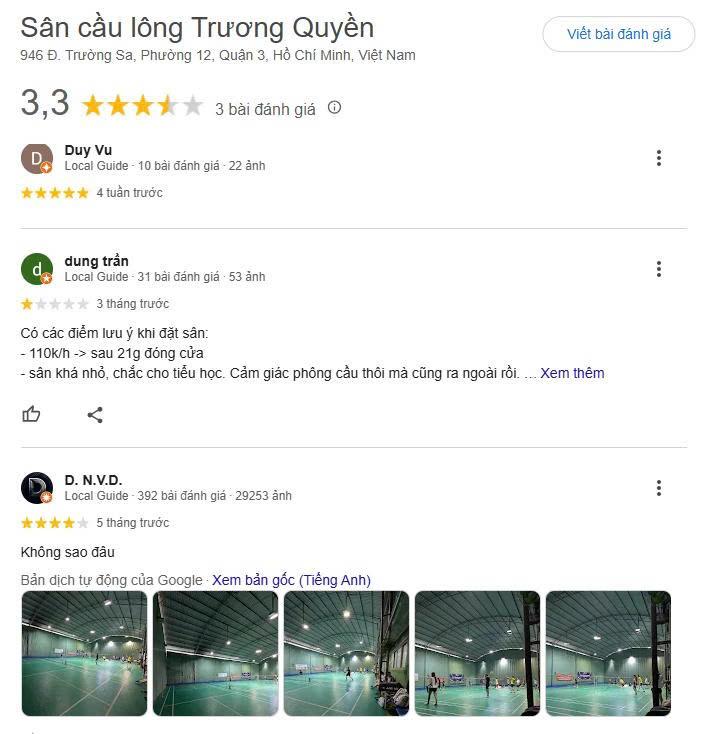Open the overflow menu on D. N.V.D.'s review

coord(658,488)
